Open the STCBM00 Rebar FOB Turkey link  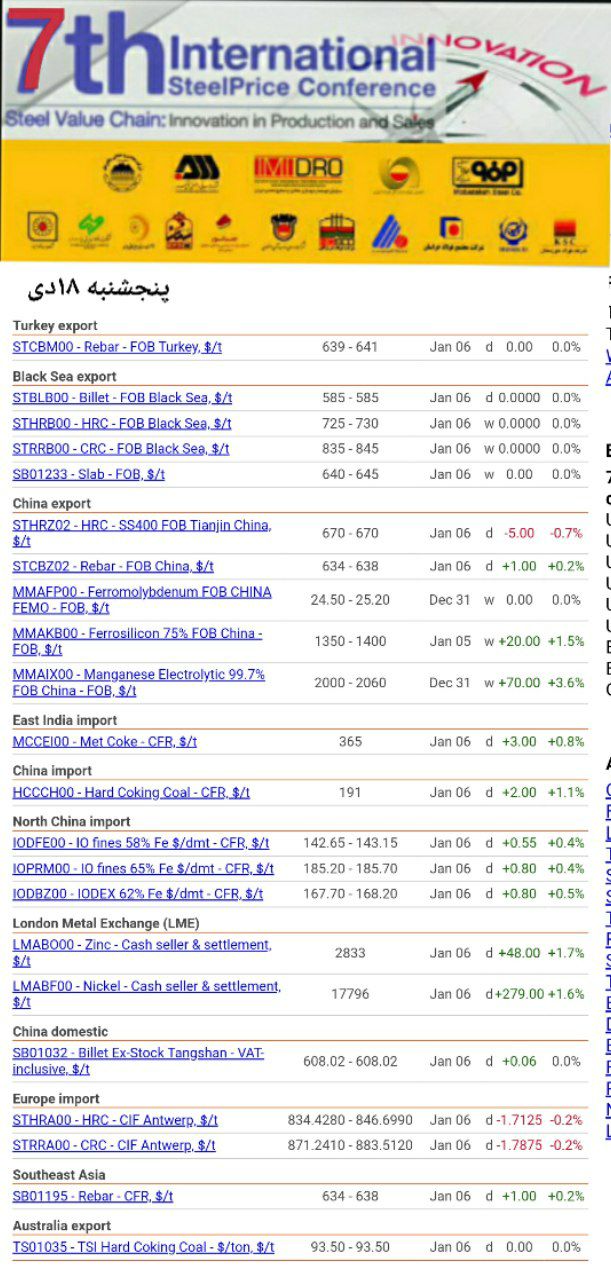pos(117,347)
